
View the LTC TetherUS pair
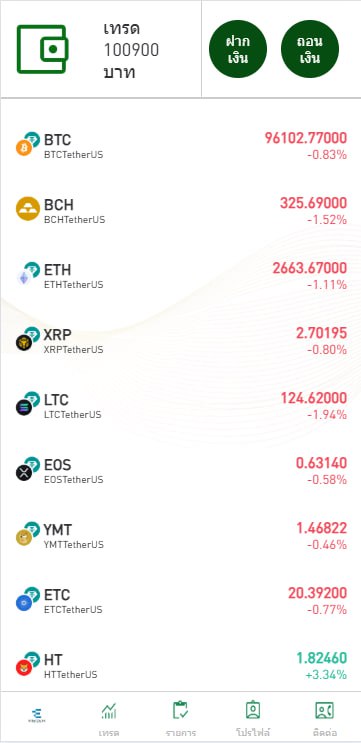click(x=180, y=405)
